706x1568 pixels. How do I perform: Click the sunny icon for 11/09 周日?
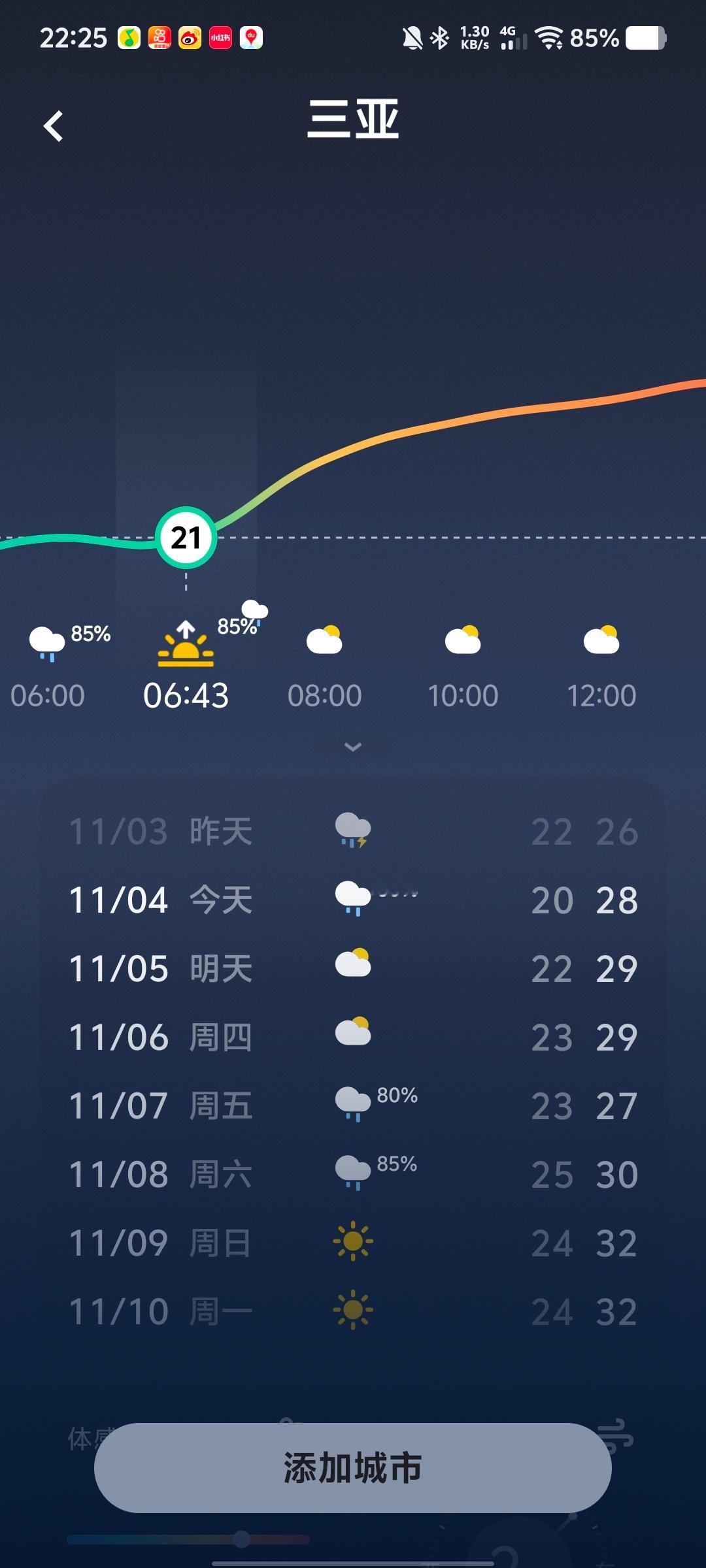(353, 1241)
